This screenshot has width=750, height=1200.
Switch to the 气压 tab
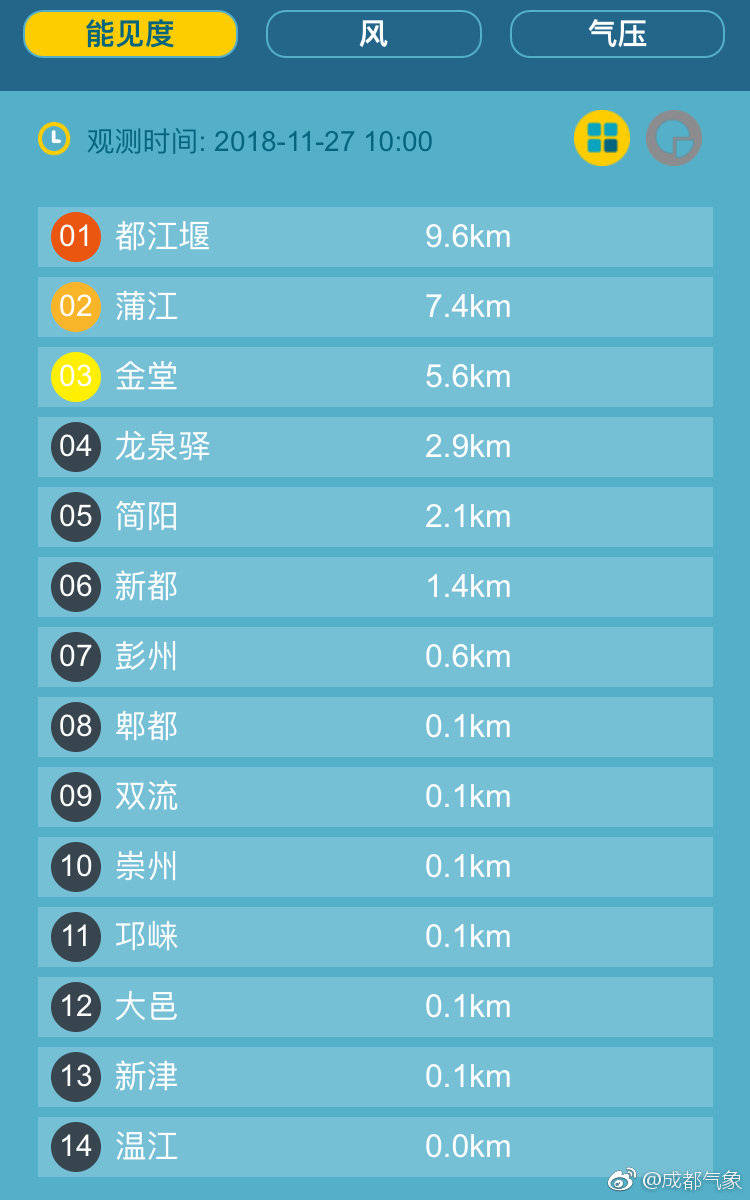(617, 34)
